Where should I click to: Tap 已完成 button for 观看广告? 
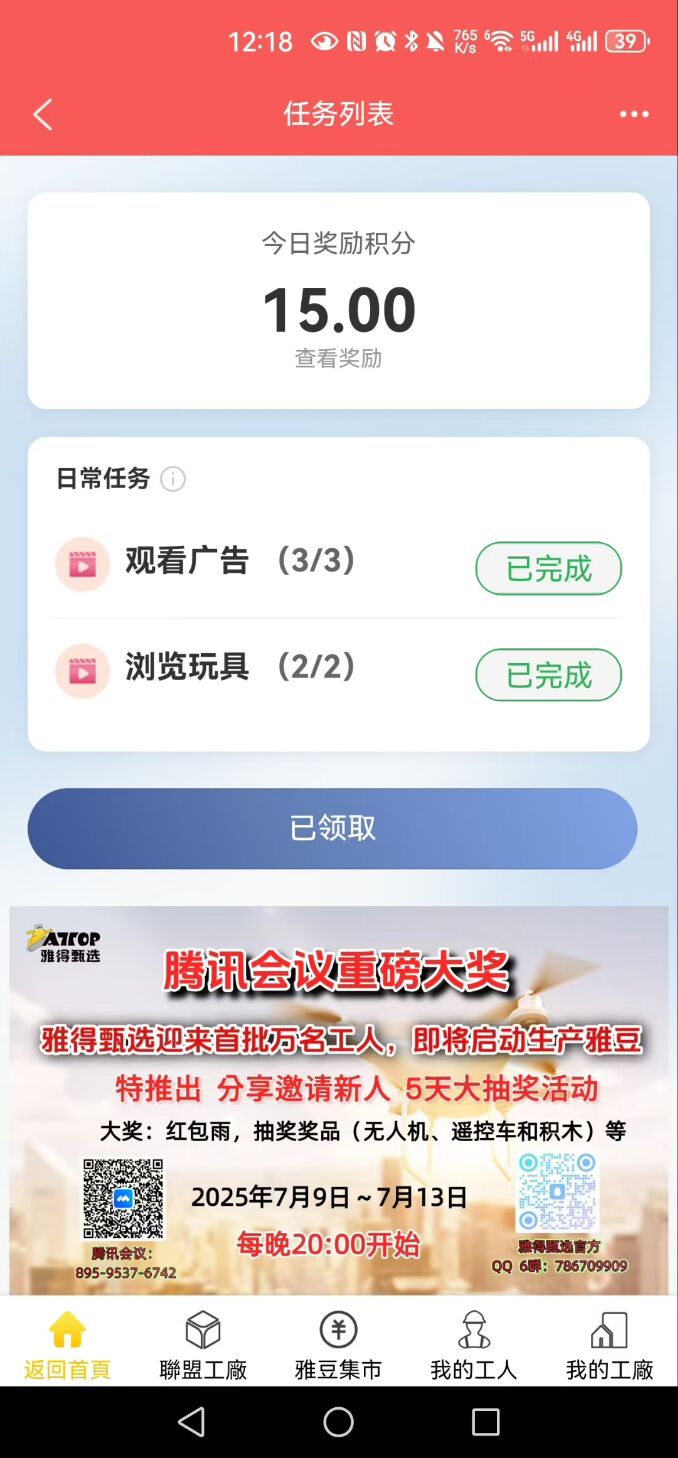click(x=548, y=569)
